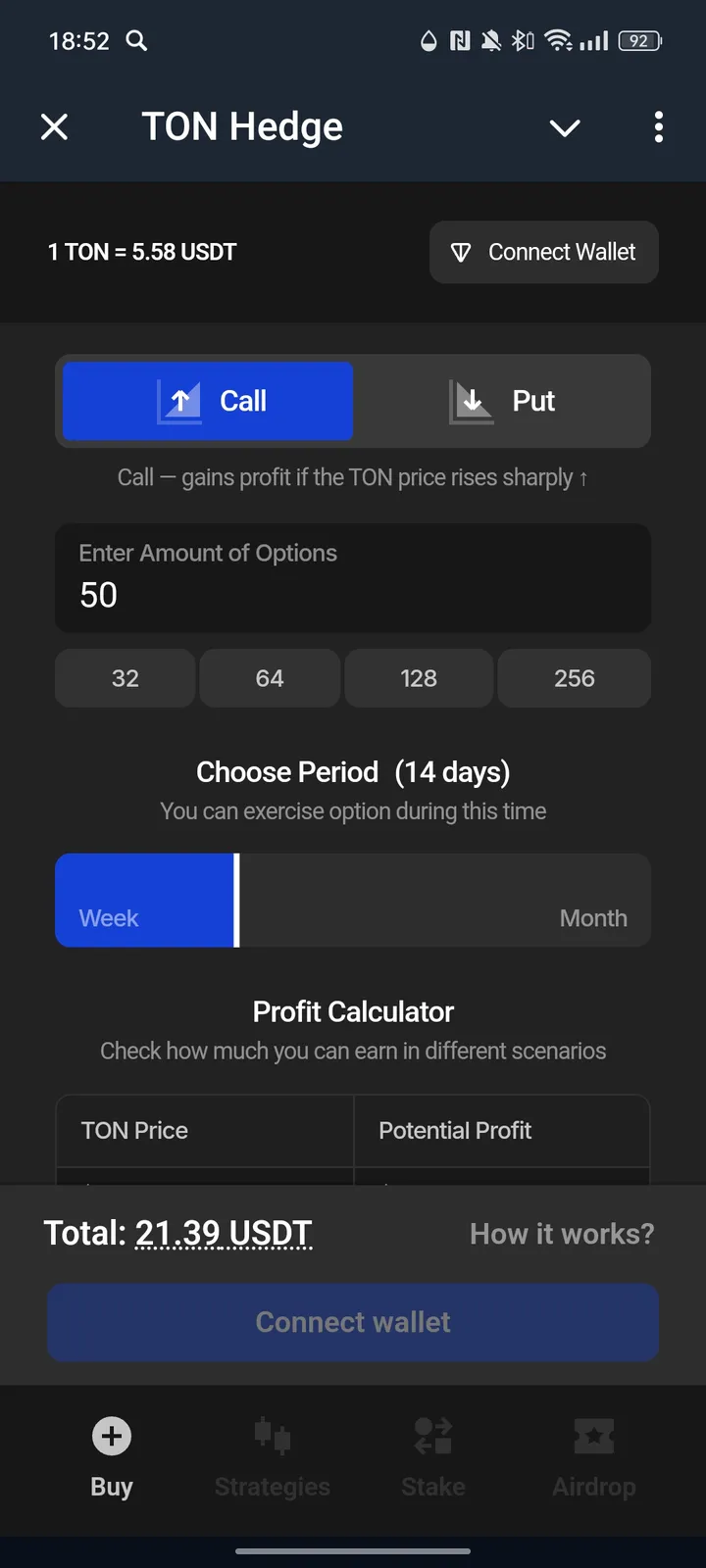Open the Strategies candlestick icon
706x1568 pixels.
click(272, 1436)
